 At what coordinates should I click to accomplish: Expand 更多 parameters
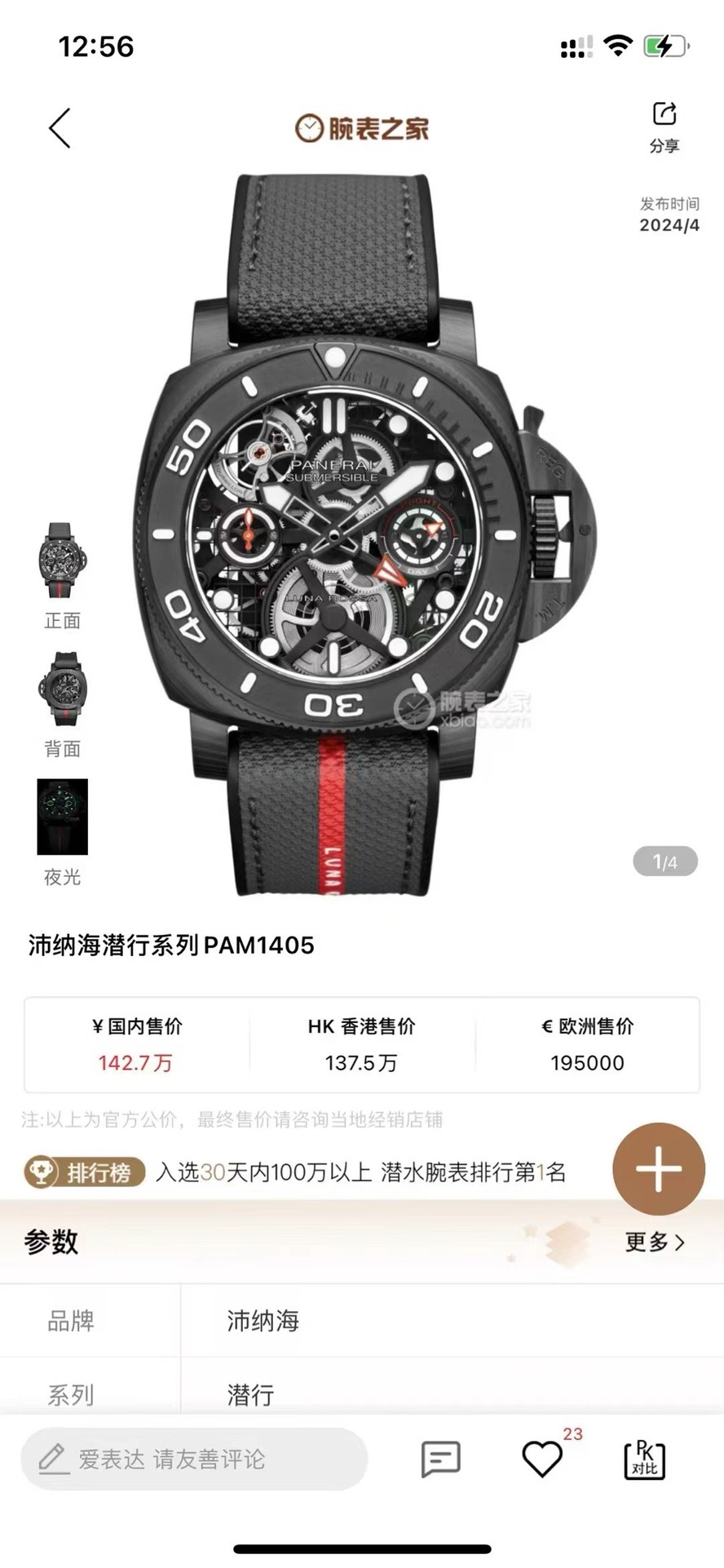pyautogui.click(x=655, y=1242)
